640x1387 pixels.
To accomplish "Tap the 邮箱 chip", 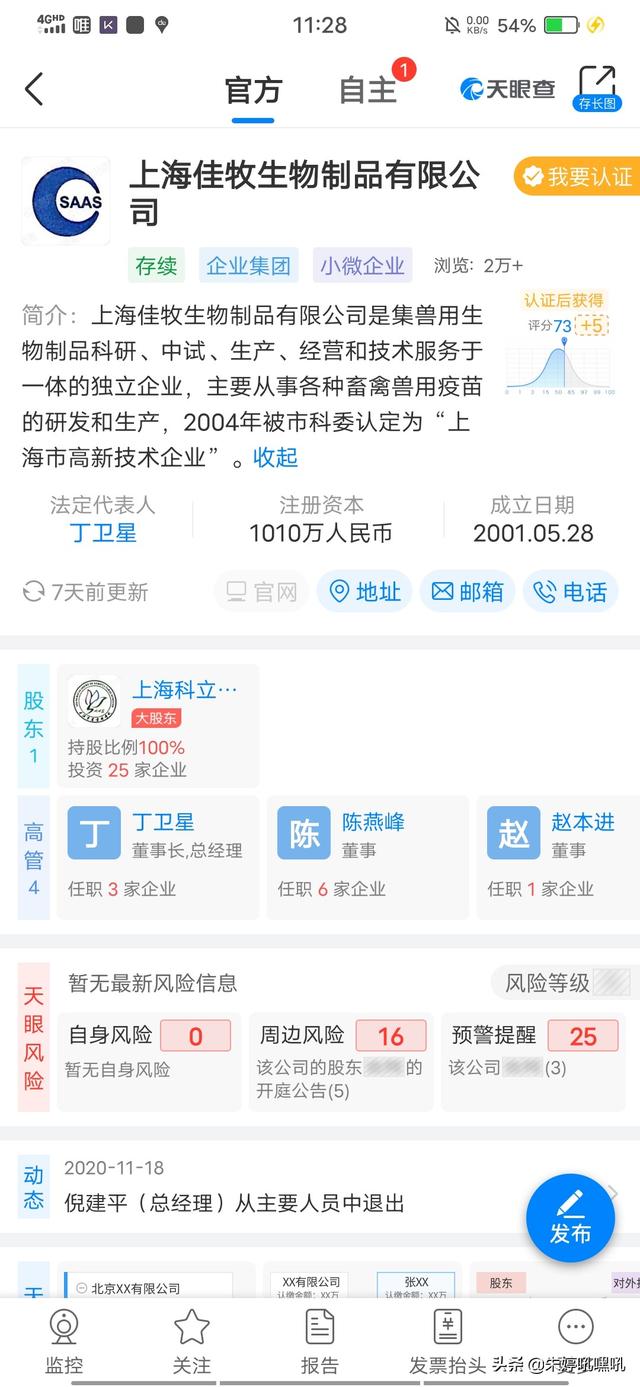I will tap(468, 592).
